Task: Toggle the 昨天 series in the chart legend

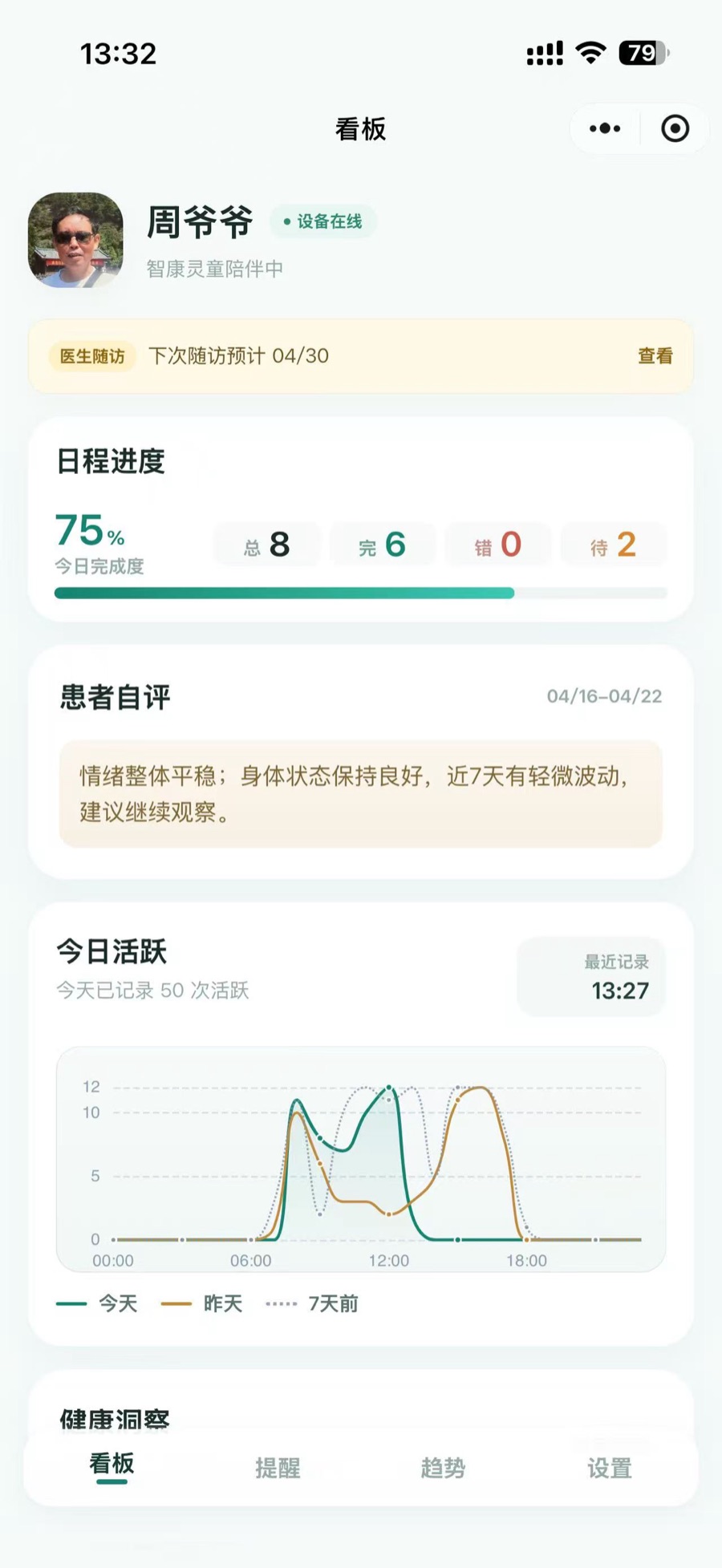Action: [x=202, y=1303]
